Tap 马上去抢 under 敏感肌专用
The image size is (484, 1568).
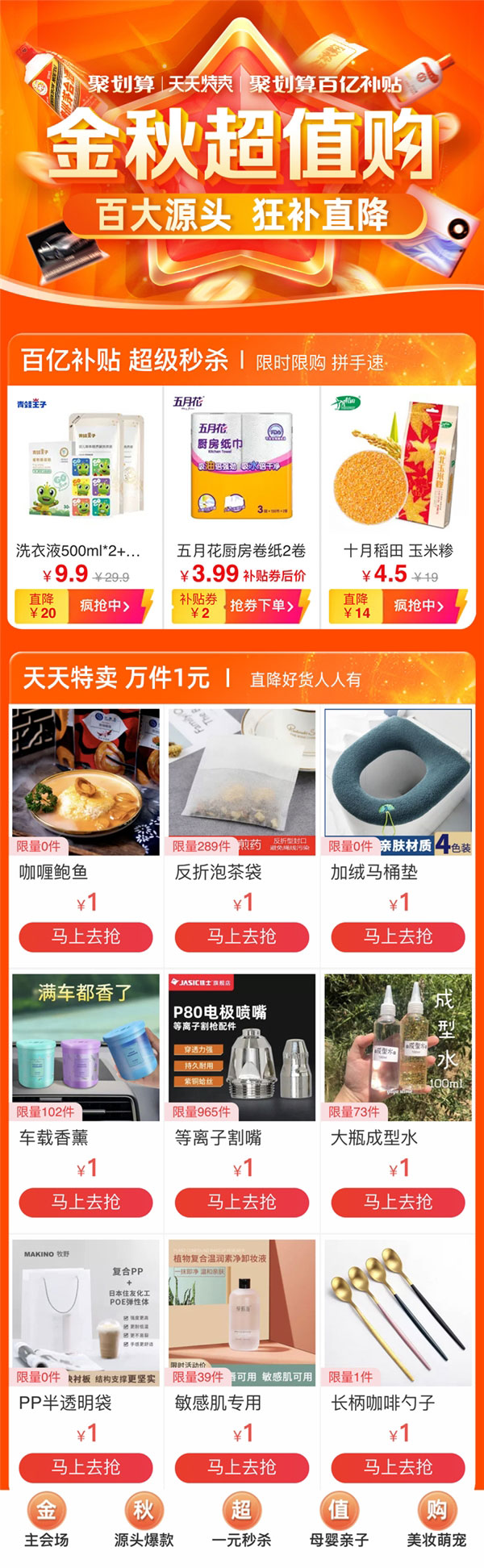point(242,1467)
